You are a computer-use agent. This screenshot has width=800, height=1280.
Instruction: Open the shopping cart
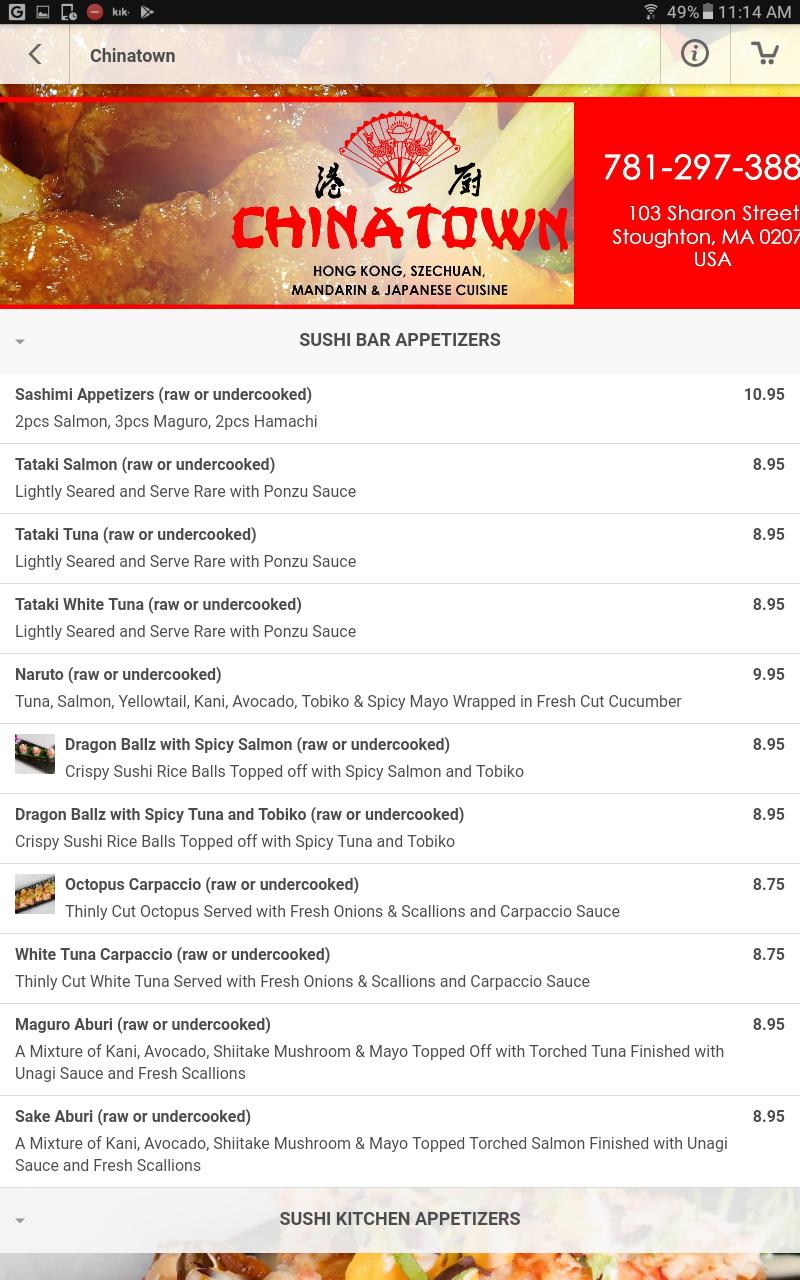pyautogui.click(x=765, y=54)
